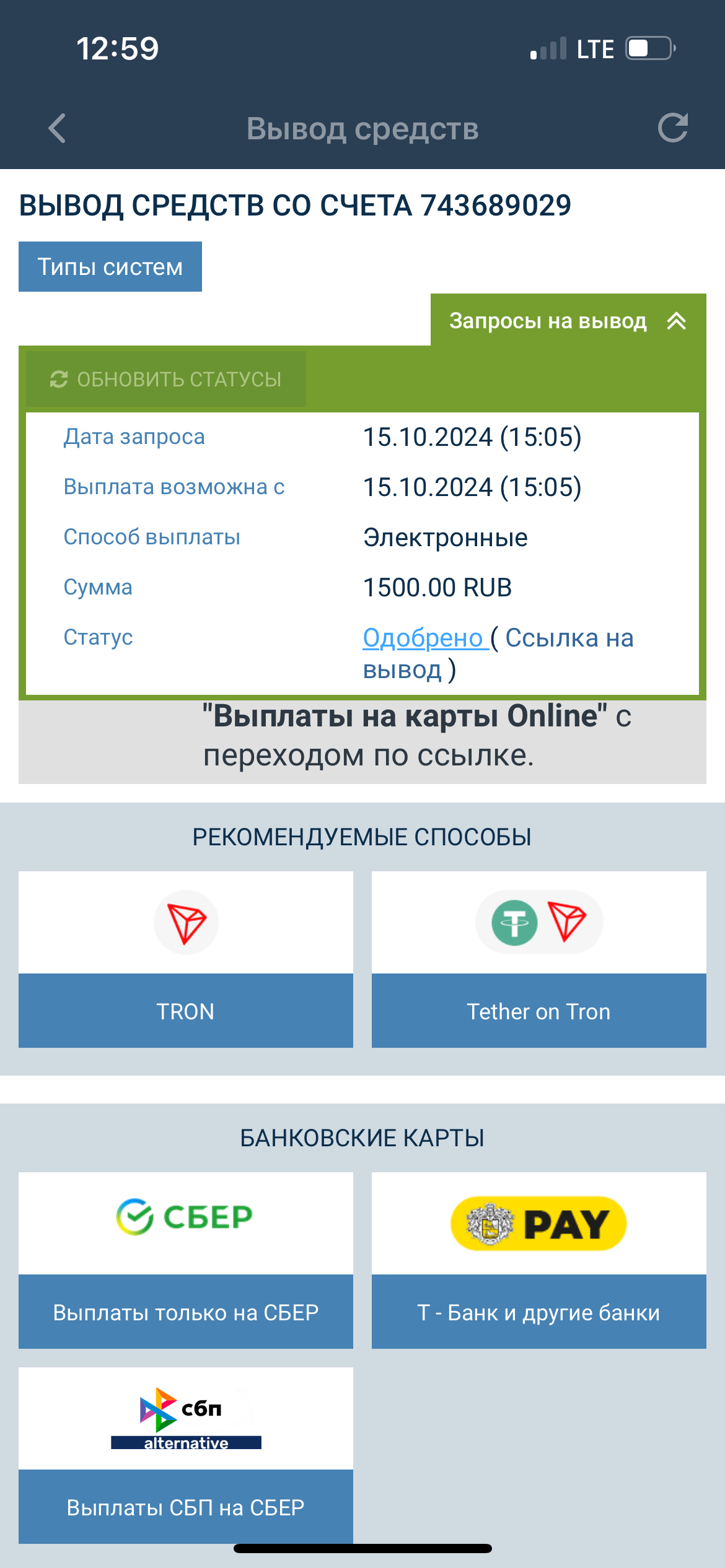This screenshot has height=1568, width=725.
Task: Tap ОБНОВИТЬ СТАТУСЫ to refresh statuses
Action: (x=166, y=379)
